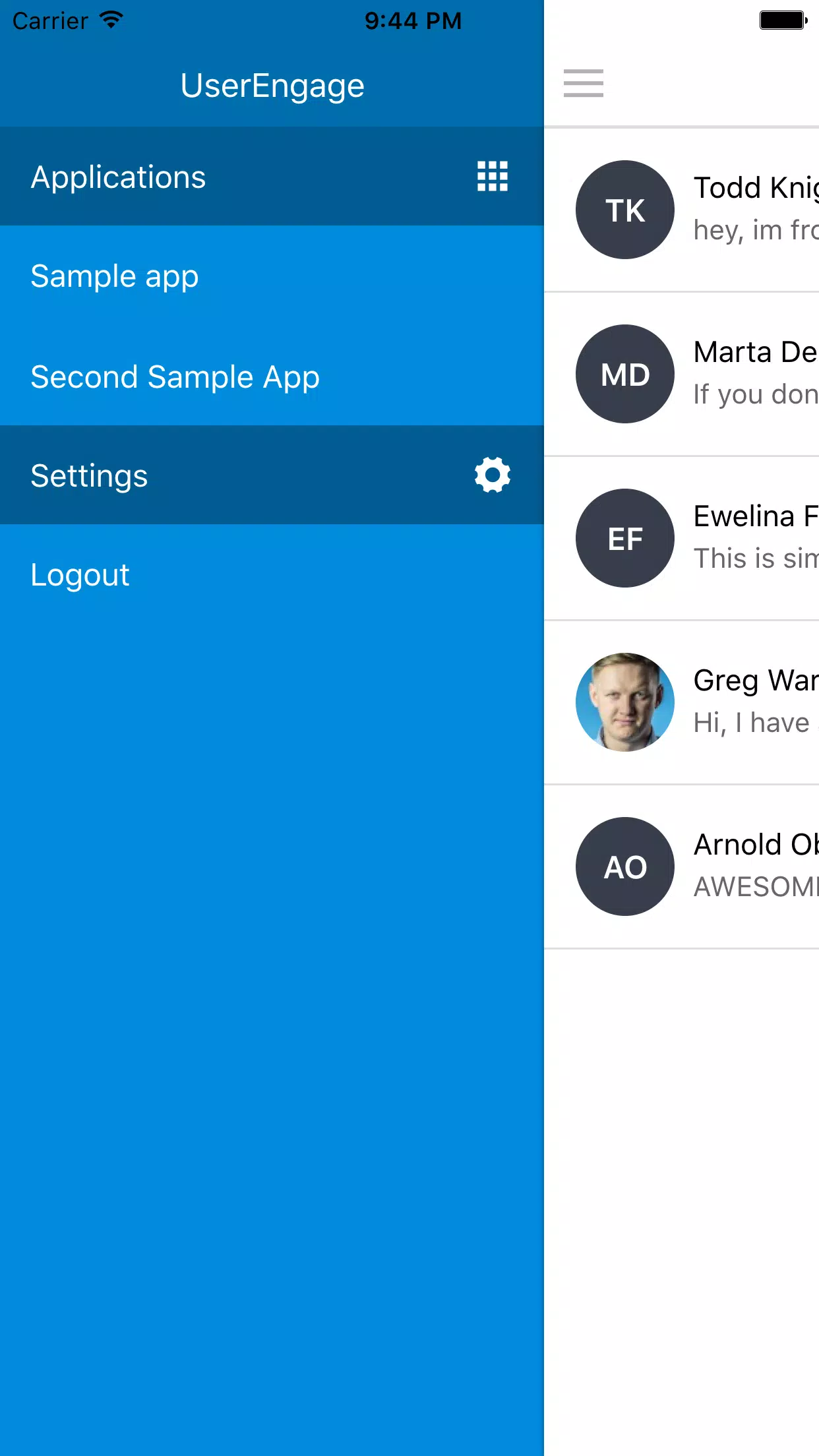Open Marta's conversation
Viewport: 819px width, 1456px height.
[x=682, y=374]
